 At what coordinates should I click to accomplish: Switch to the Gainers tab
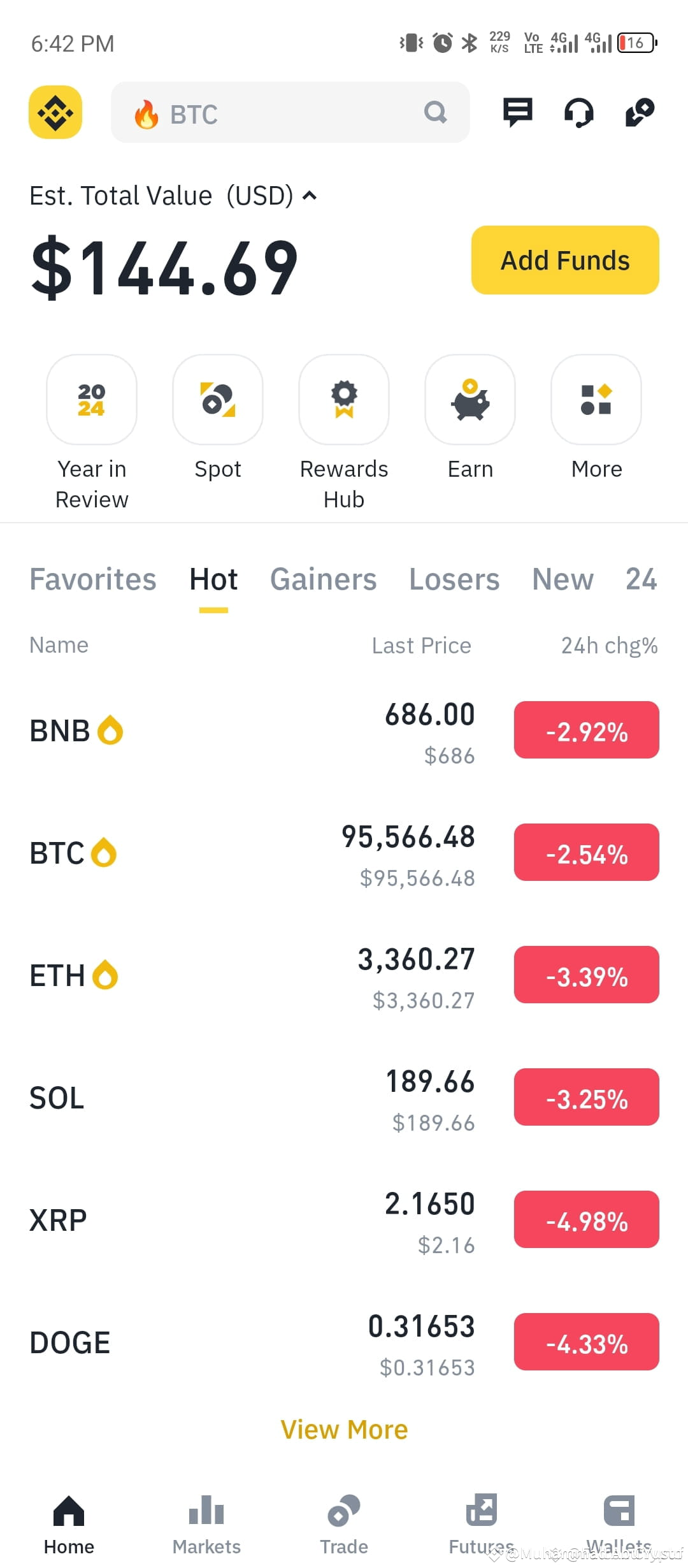323,579
